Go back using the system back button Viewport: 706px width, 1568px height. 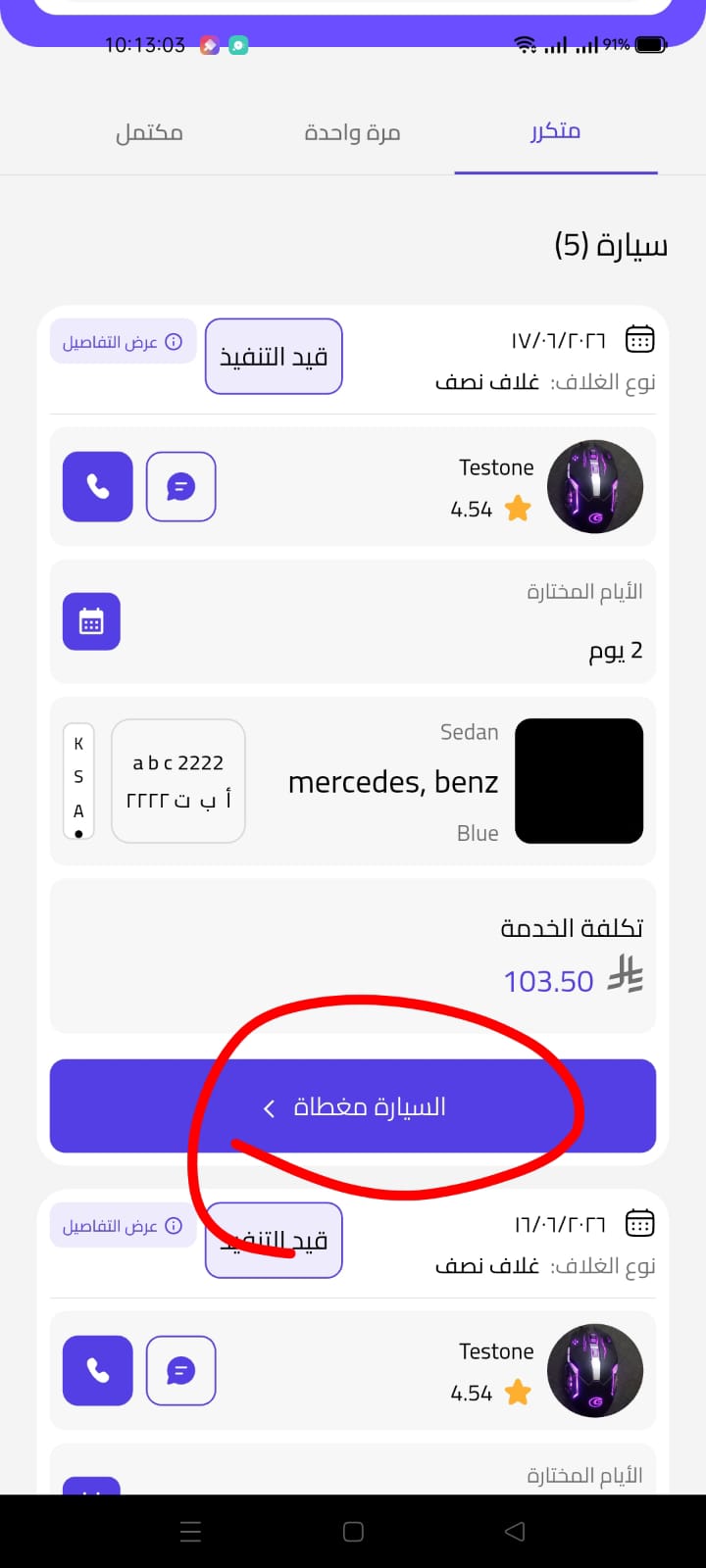pos(515,1532)
